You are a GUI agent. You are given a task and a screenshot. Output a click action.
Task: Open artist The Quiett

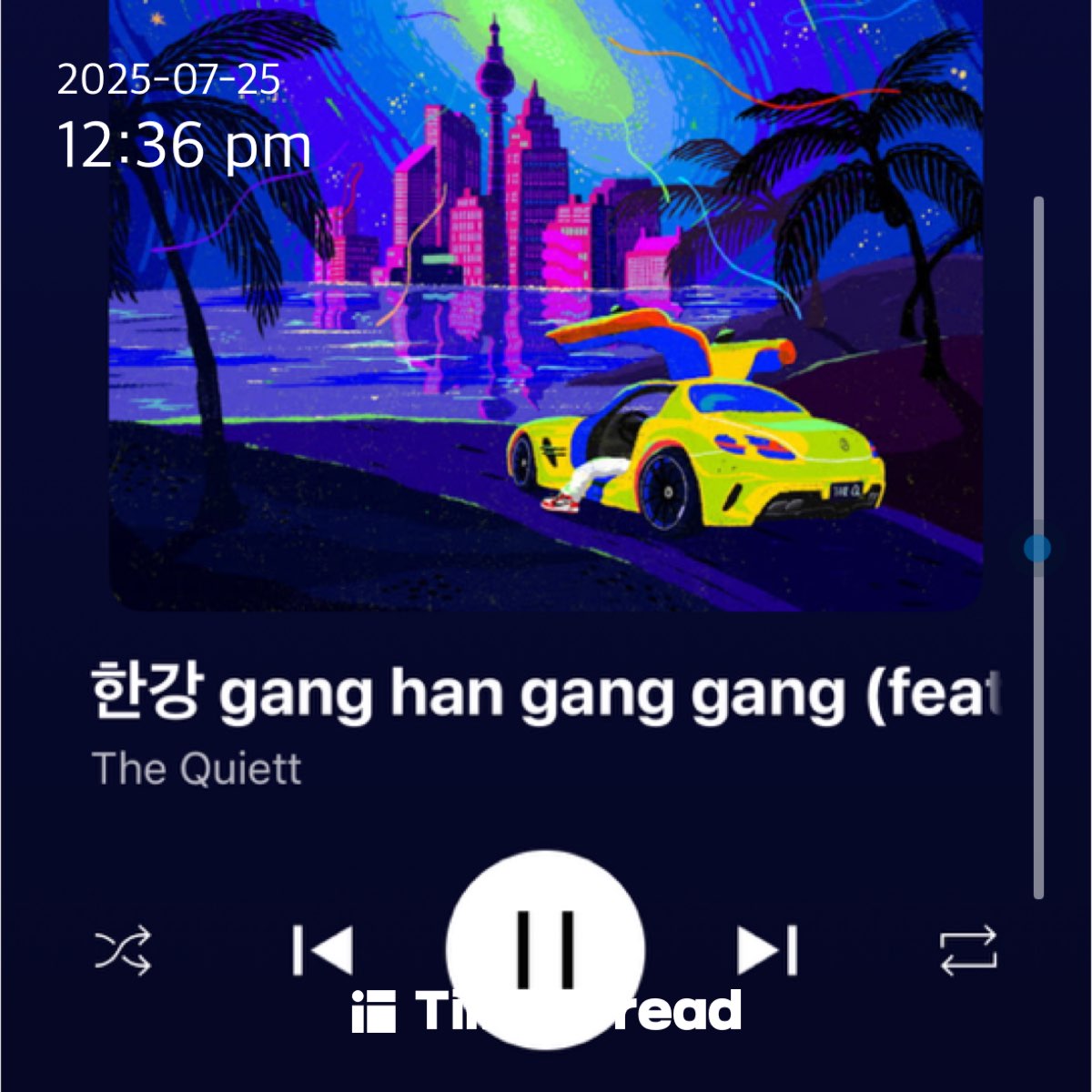[x=197, y=769]
